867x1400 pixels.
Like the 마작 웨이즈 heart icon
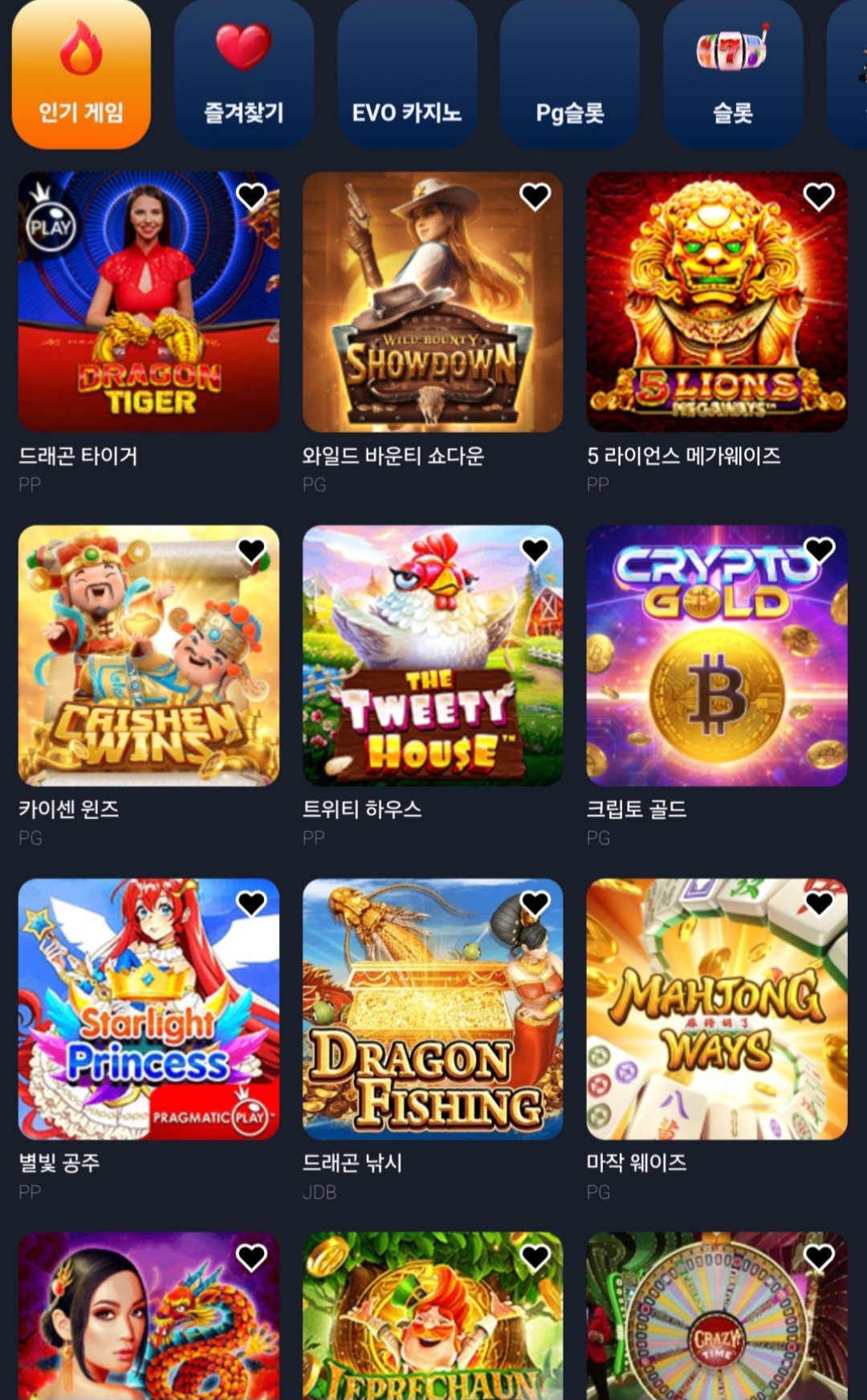819,904
